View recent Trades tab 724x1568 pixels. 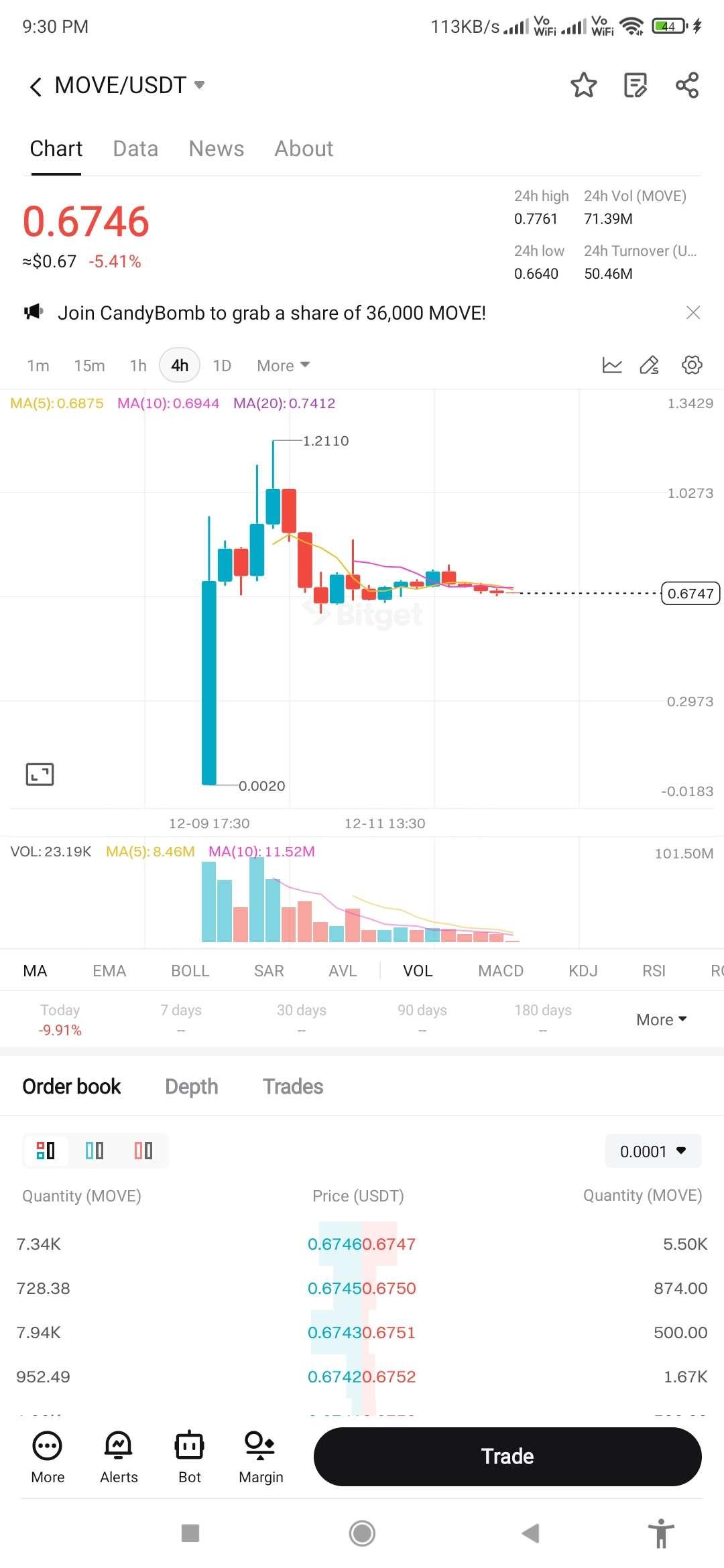293,1086
